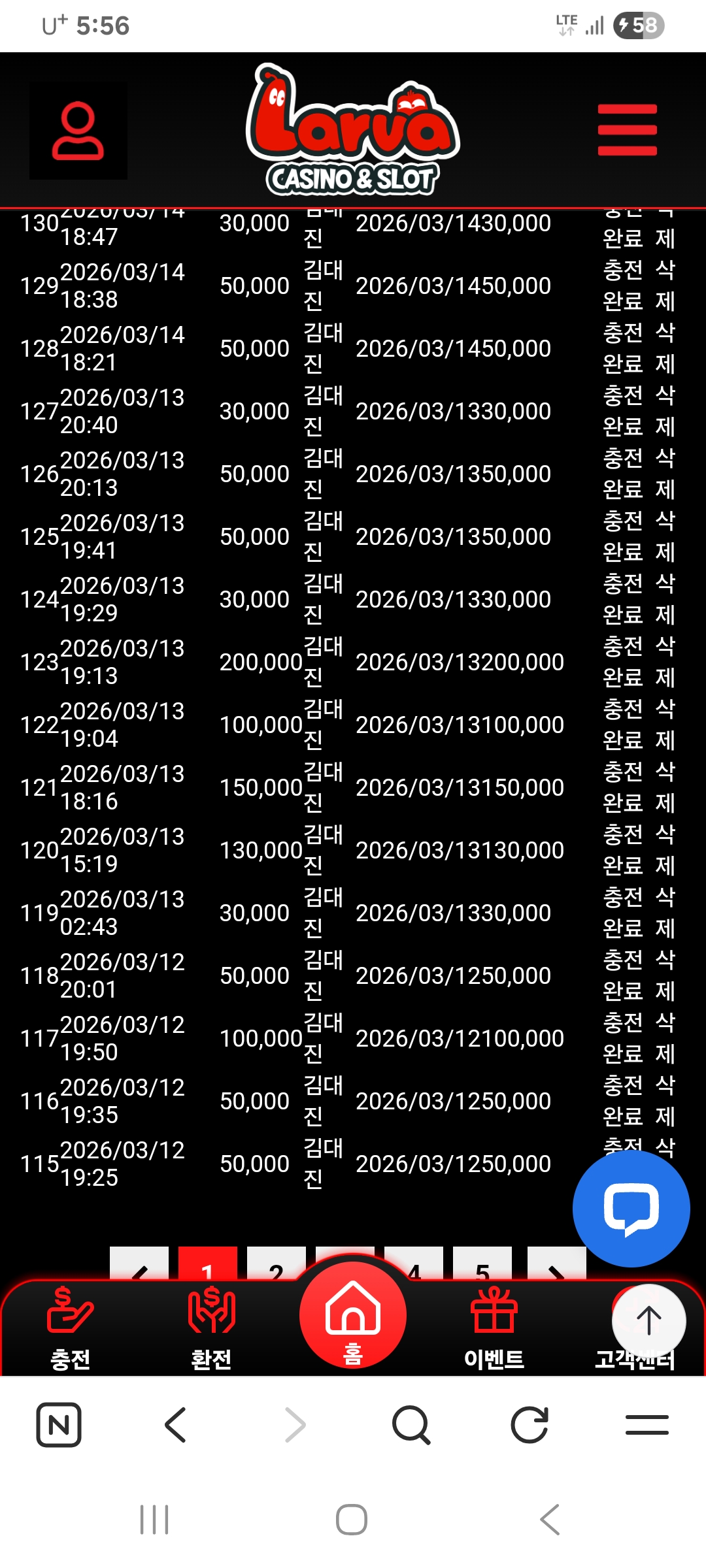Open the blue live chat bubble
Viewport: 706px width, 1568px height.
pos(631,1209)
